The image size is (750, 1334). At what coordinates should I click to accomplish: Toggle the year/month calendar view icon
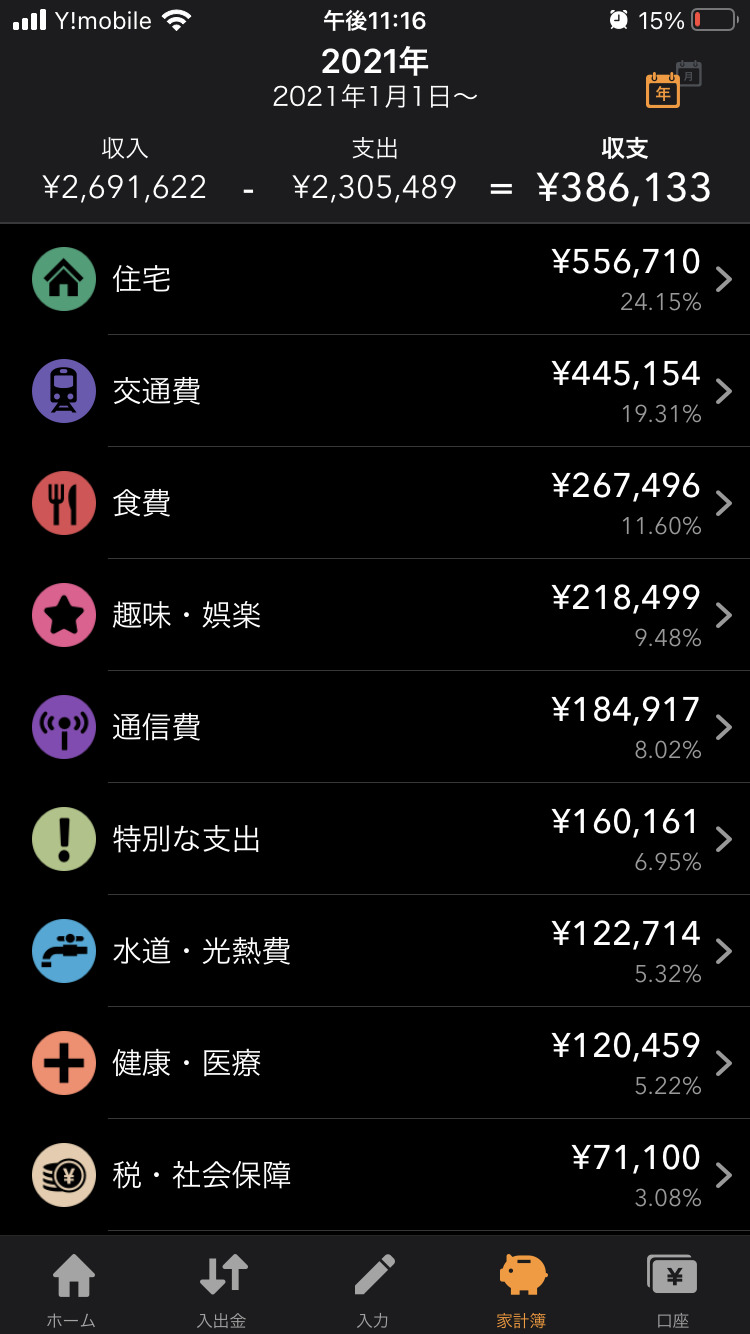pyautogui.click(x=673, y=83)
